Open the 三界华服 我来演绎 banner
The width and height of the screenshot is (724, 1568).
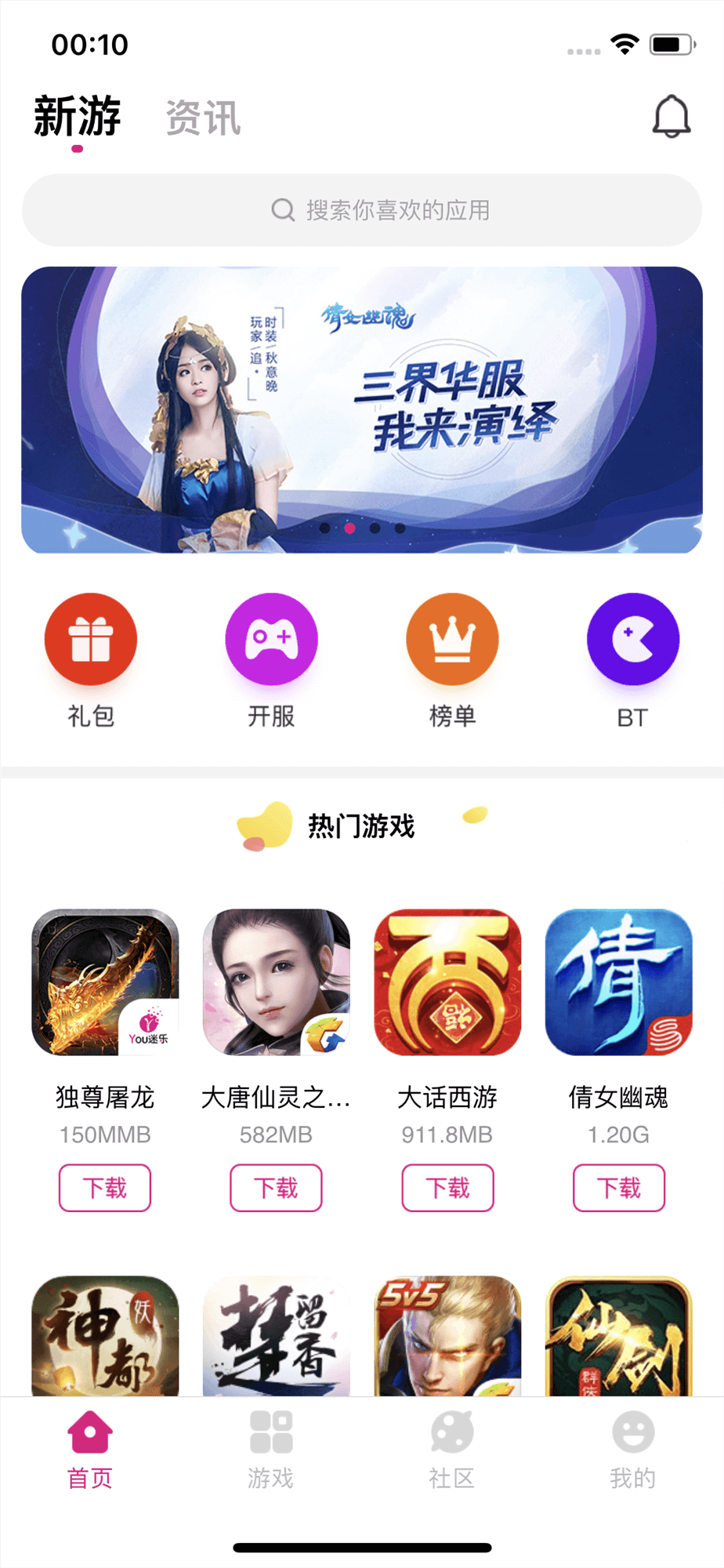click(362, 409)
